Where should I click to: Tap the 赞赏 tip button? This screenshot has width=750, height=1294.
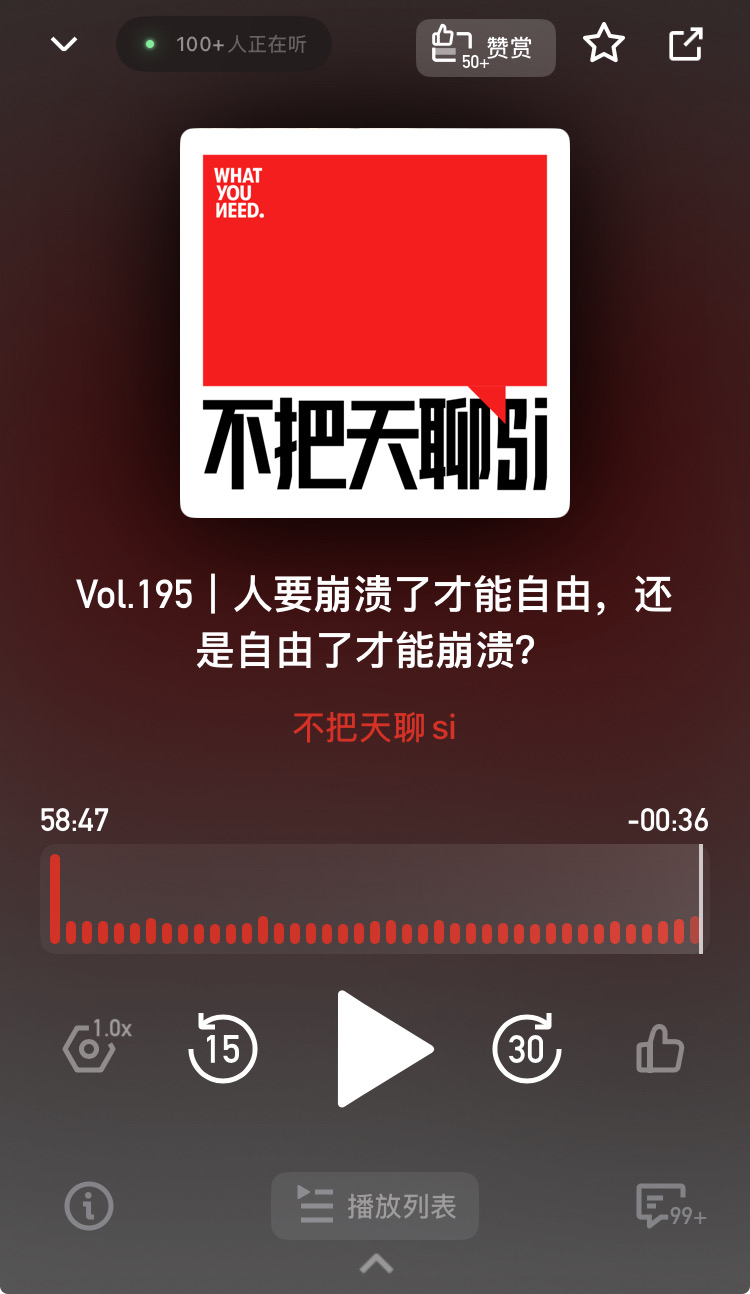tap(486, 47)
